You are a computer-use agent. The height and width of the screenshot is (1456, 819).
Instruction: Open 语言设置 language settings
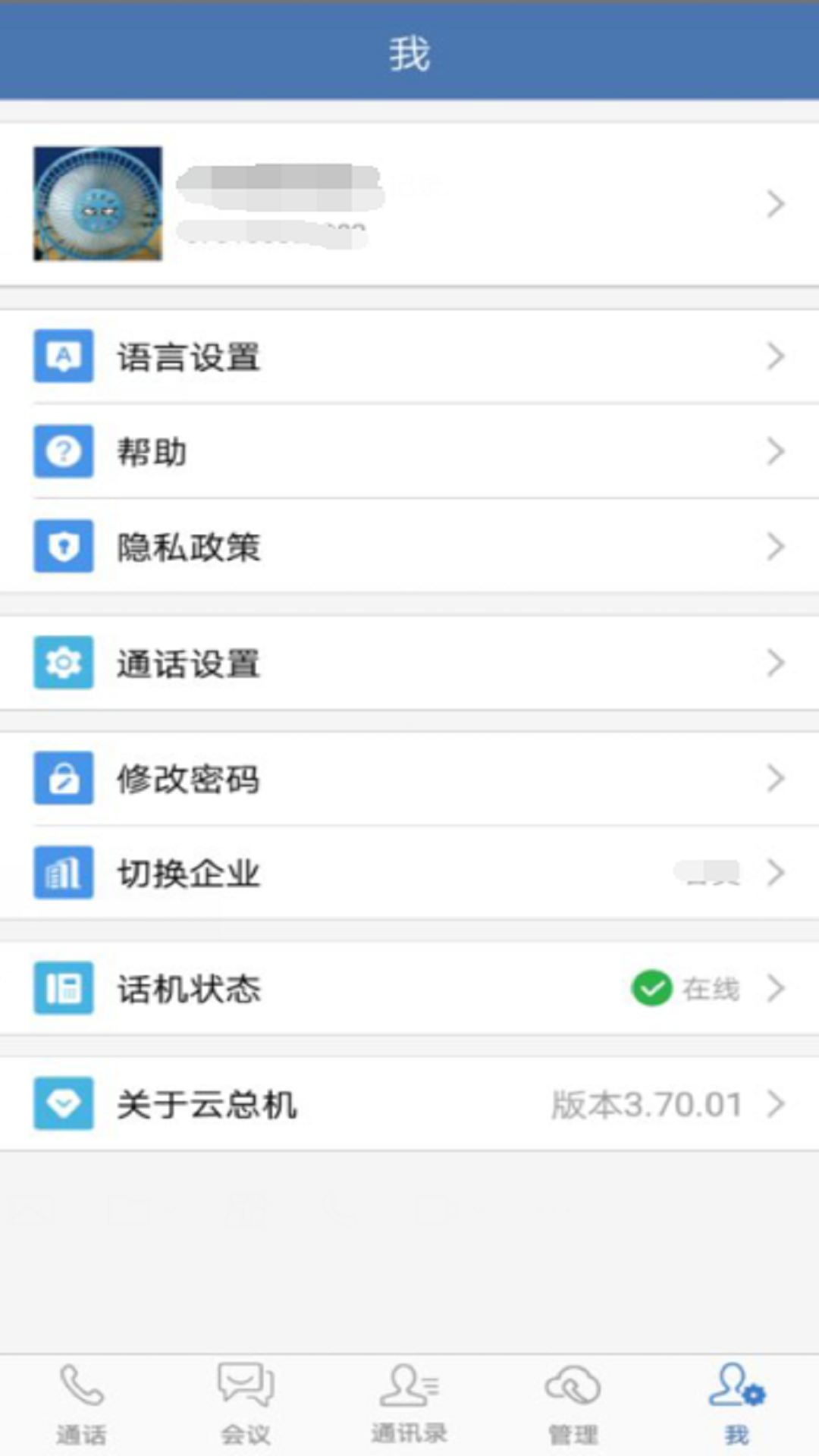click(409, 356)
